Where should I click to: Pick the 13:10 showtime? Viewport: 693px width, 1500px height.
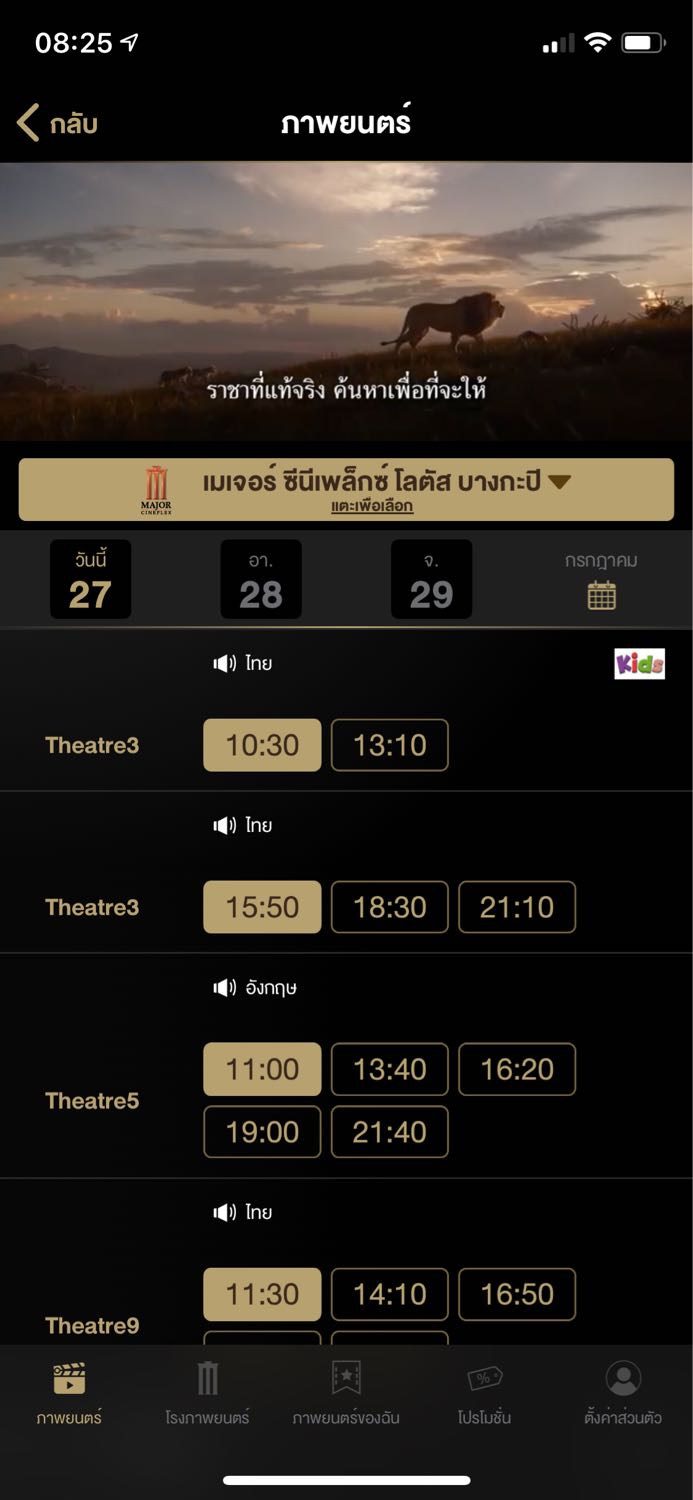click(389, 745)
